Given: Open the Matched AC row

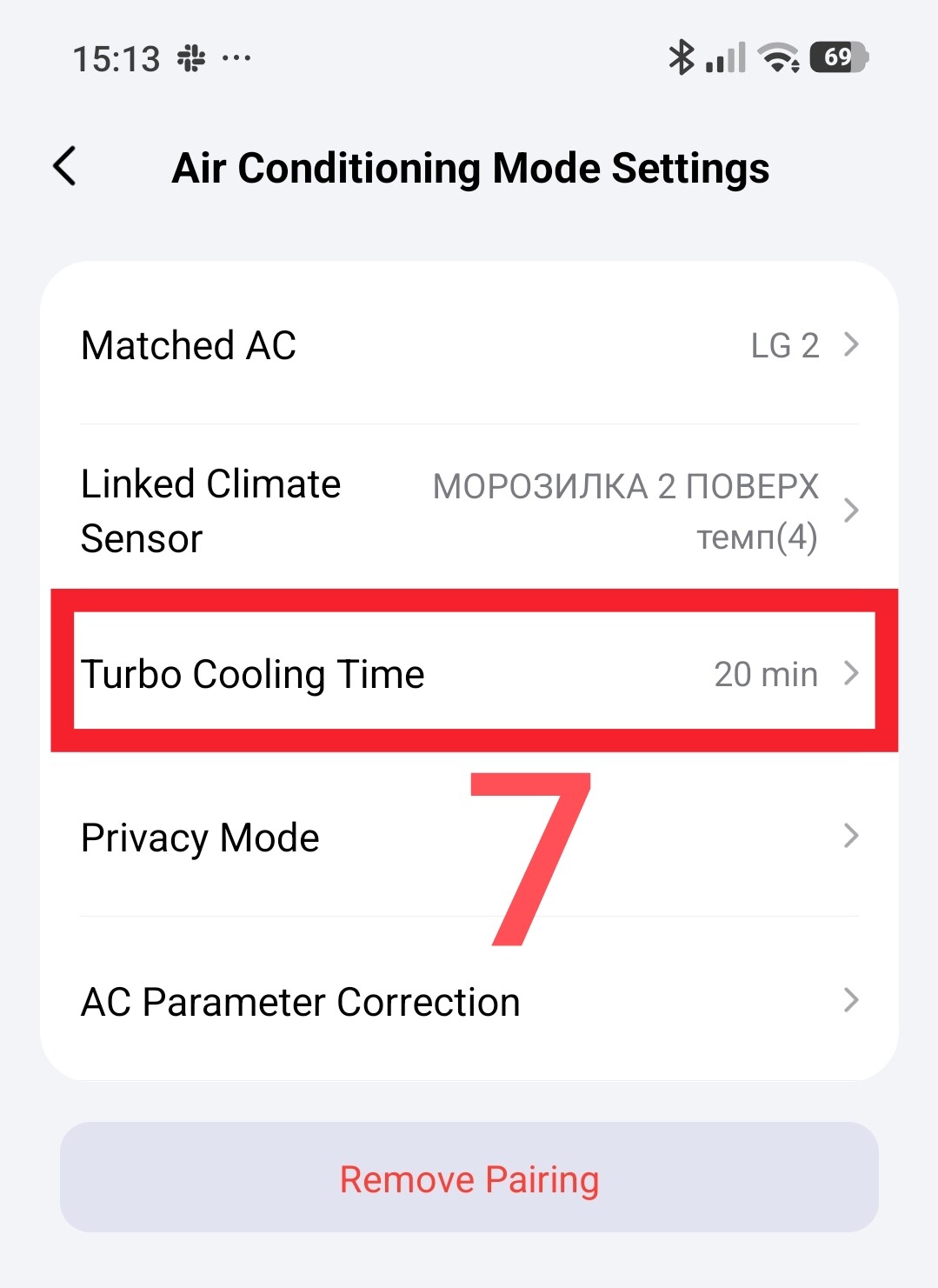Looking at the screenshot, I should tap(469, 345).
